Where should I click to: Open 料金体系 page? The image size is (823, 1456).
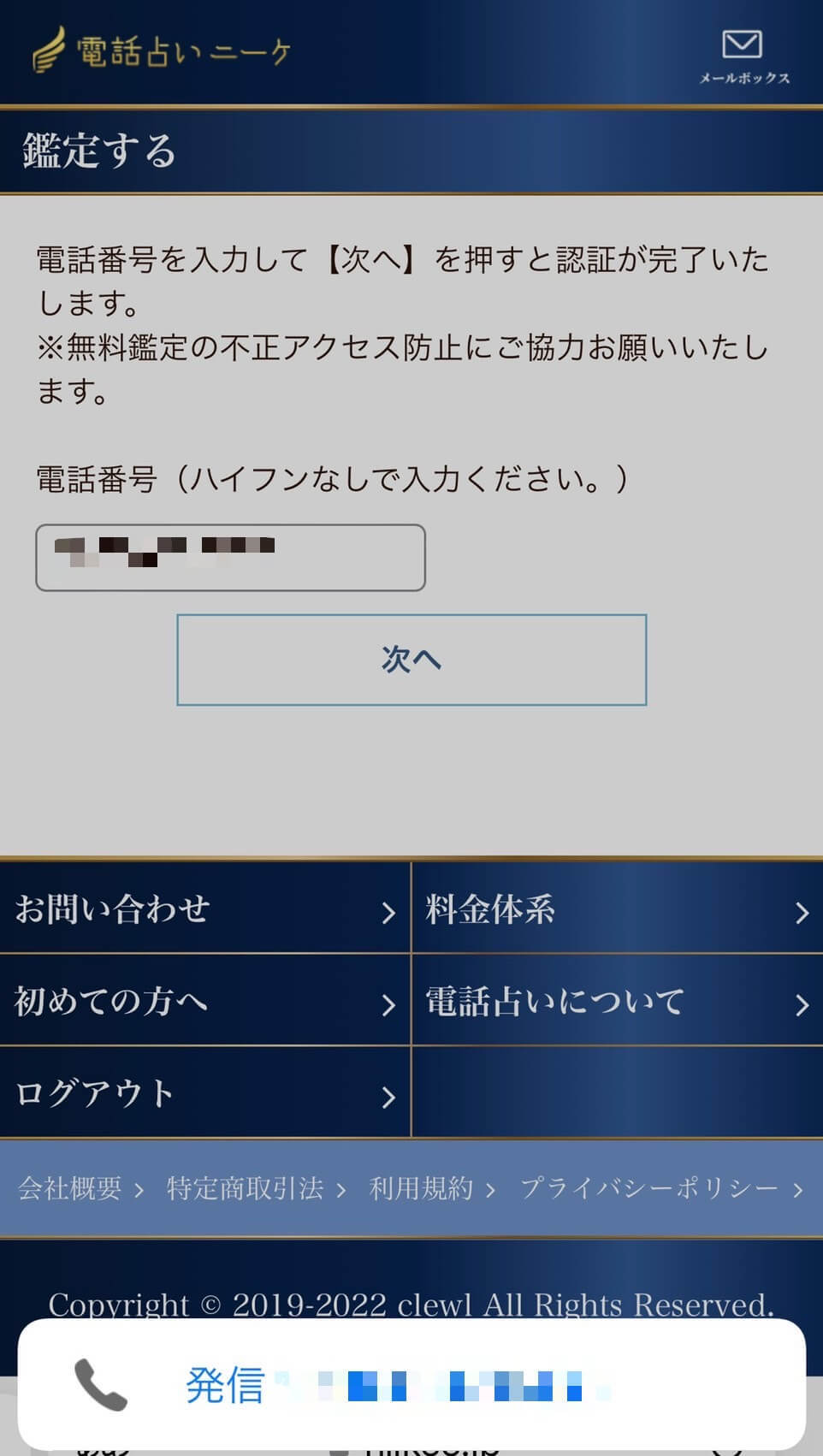click(x=617, y=909)
